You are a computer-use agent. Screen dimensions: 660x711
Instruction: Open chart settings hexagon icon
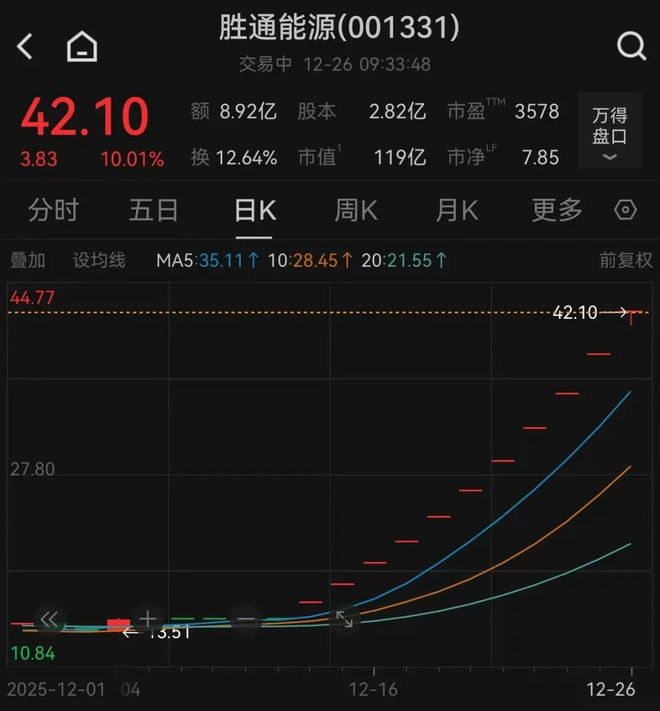coord(626,210)
